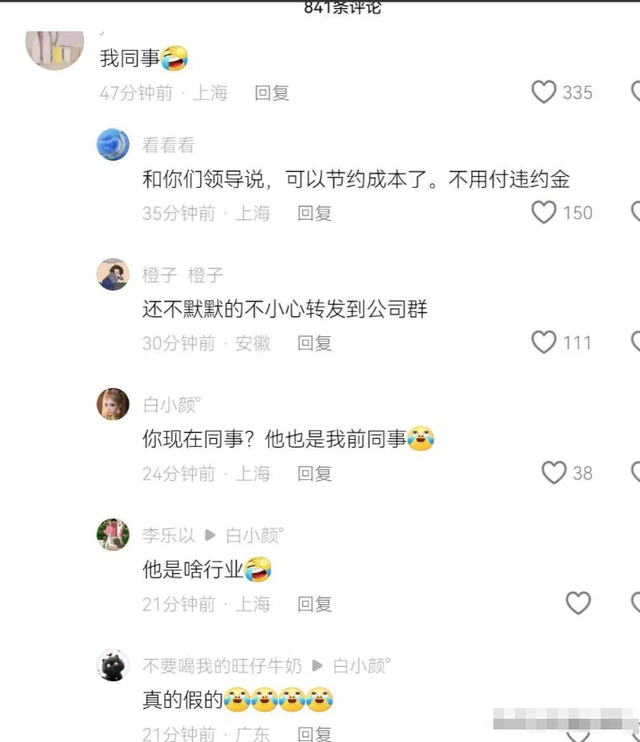The width and height of the screenshot is (640, 742).
Task: Like 李乐以's comment "他是啥行业"
Action: (x=578, y=603)
